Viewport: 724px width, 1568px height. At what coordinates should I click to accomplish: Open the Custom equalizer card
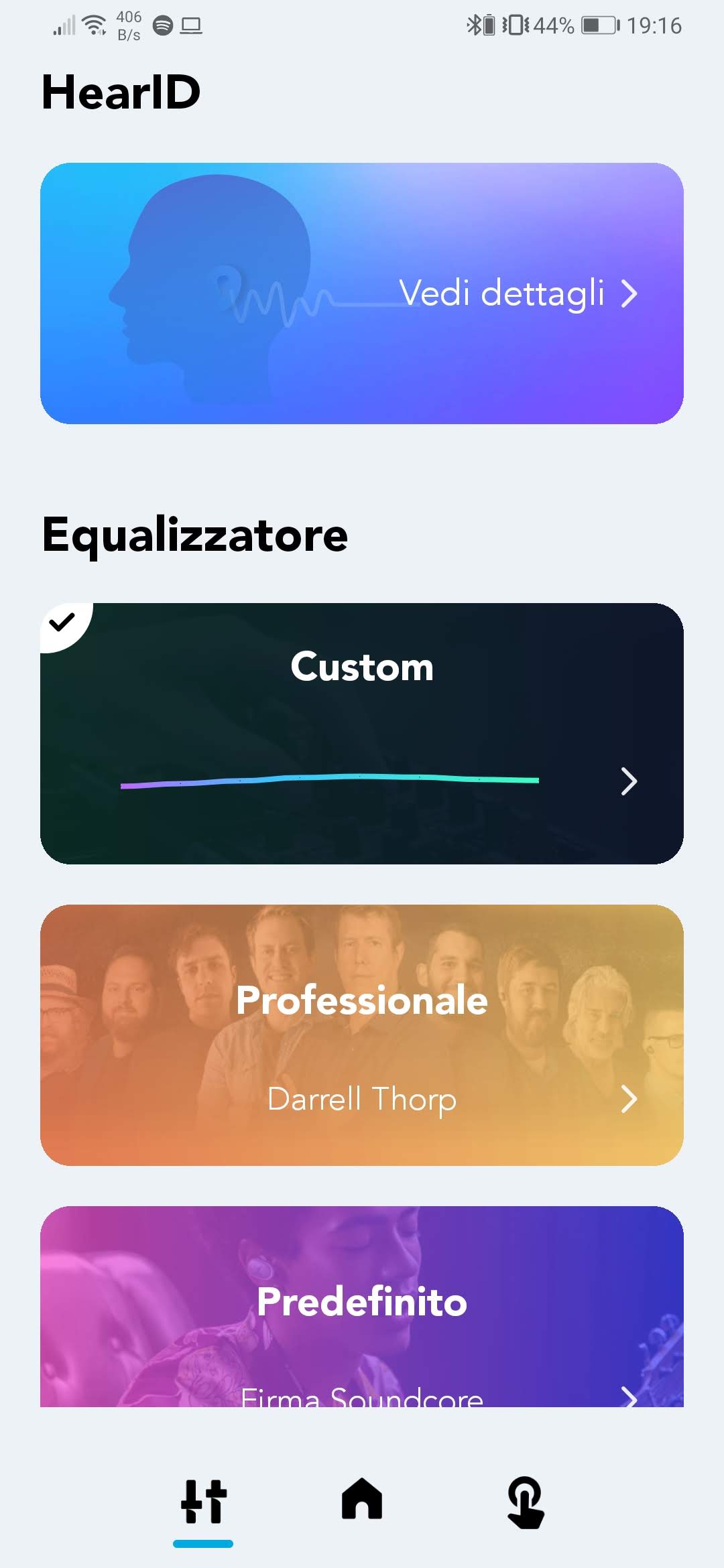pyautogui.click(x=362, y=734)
